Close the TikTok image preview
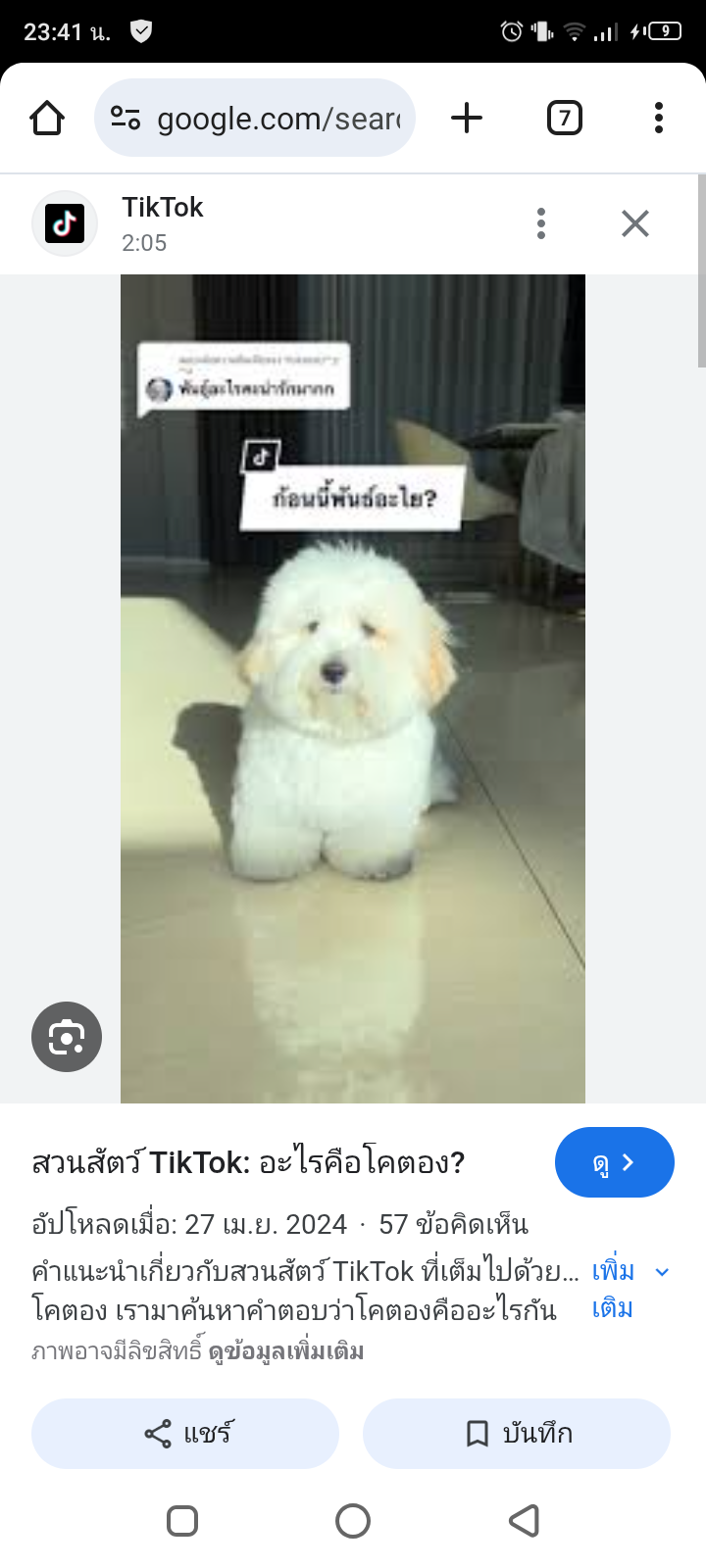Screen dimensions: 706x1568 tap(635, 223)
